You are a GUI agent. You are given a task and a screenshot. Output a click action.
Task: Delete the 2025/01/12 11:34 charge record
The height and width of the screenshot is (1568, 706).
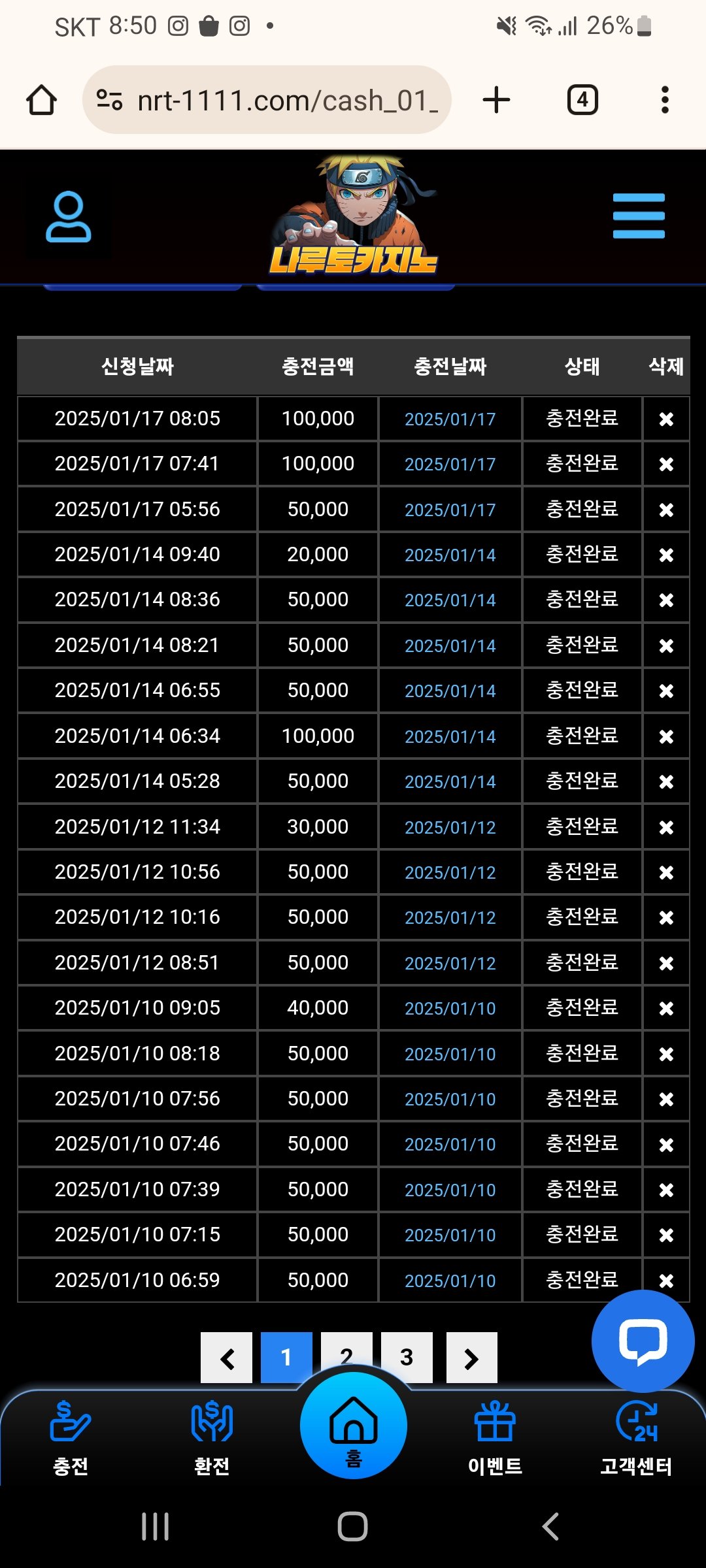tap(666, 827)
